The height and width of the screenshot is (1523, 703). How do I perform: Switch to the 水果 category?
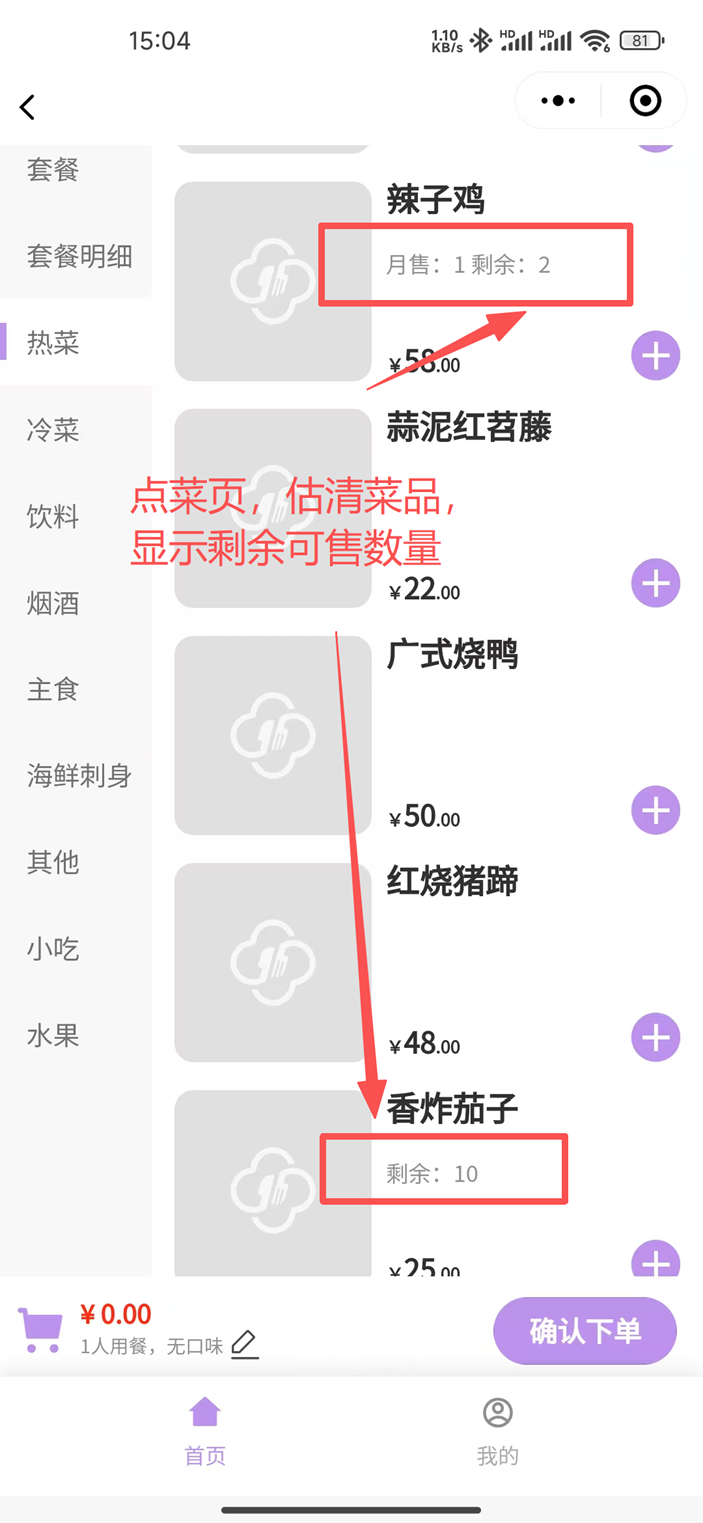point(53,1035)
